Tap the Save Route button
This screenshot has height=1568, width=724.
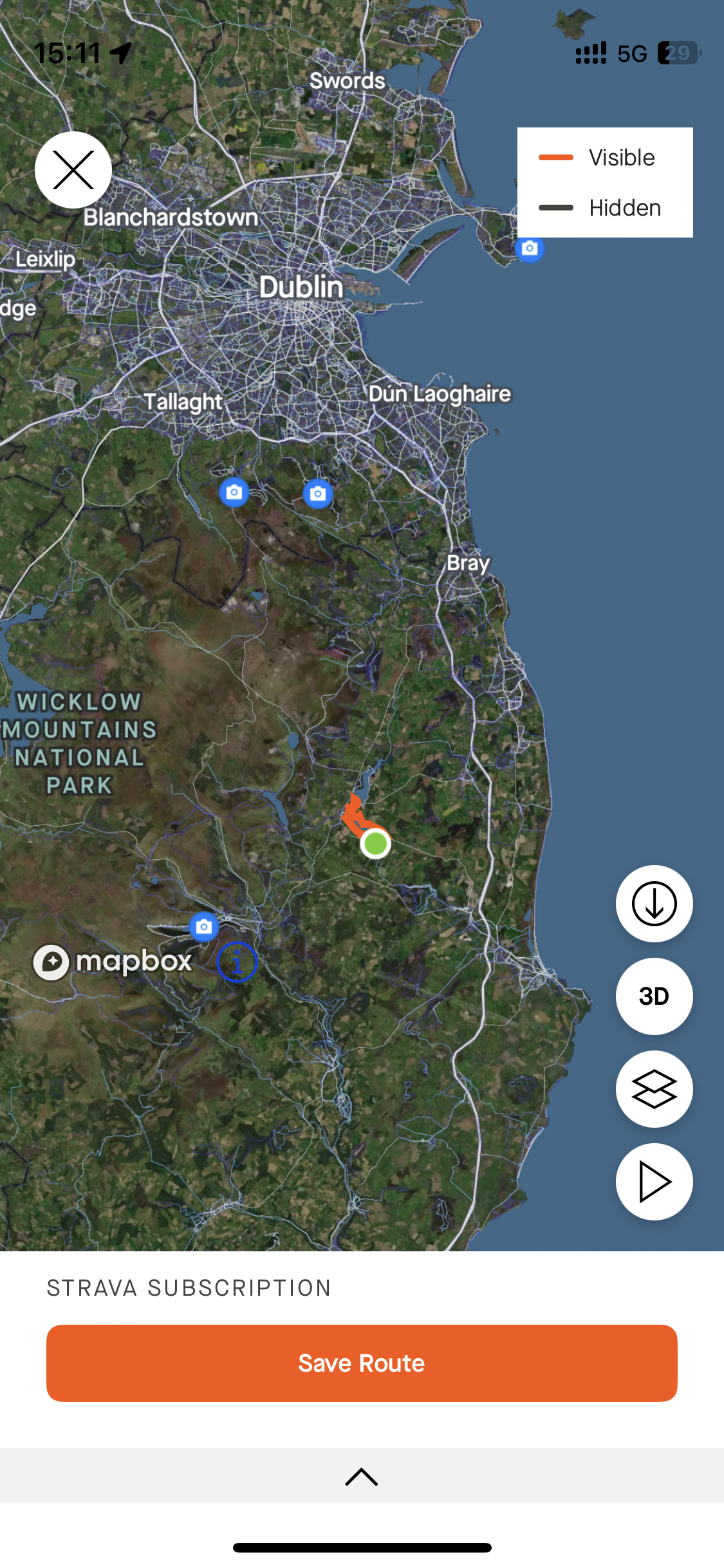click(x=362, y=1363)
